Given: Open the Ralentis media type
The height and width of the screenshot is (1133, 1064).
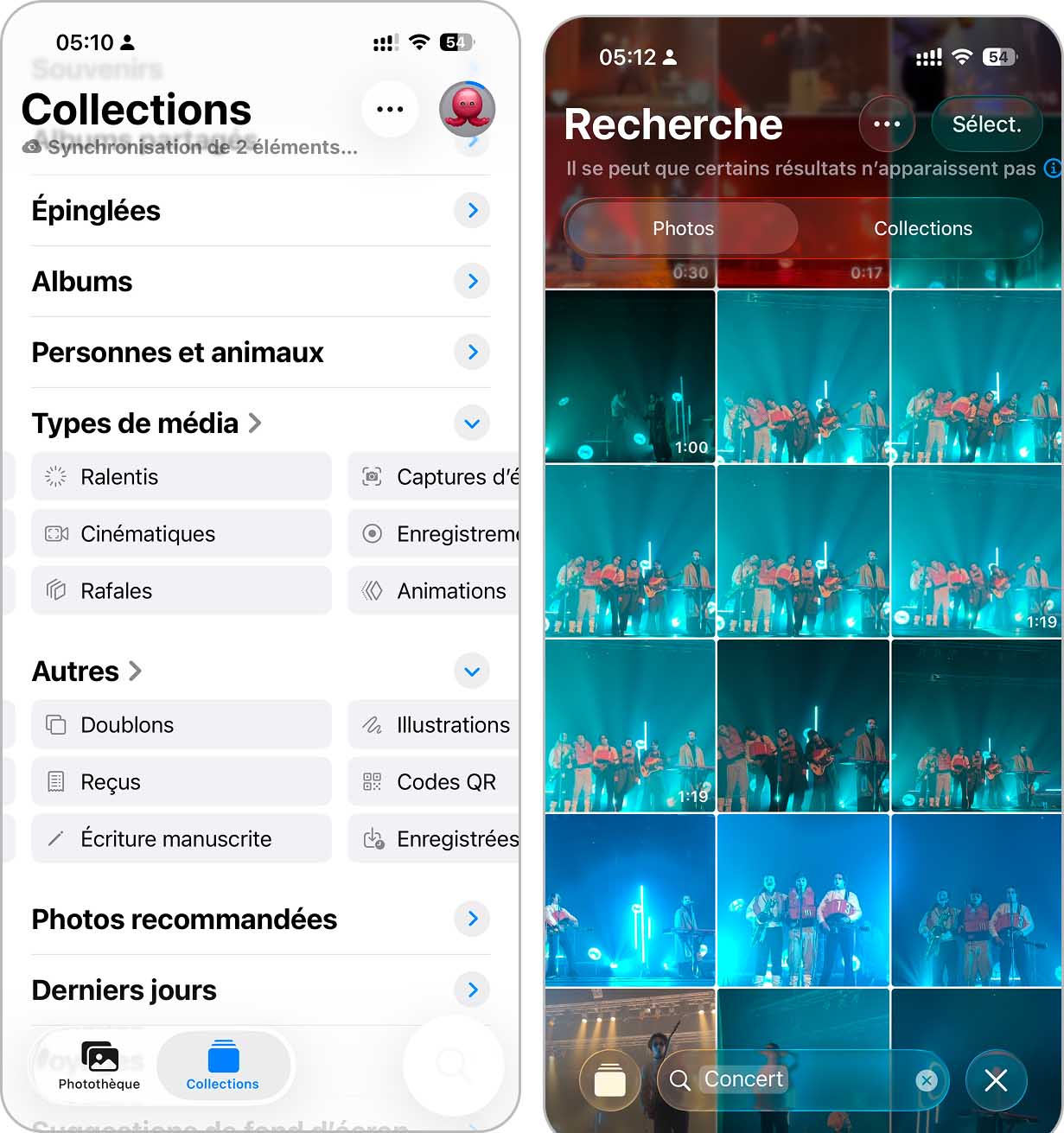Looking at the screenshot, I should click(182, 477).
